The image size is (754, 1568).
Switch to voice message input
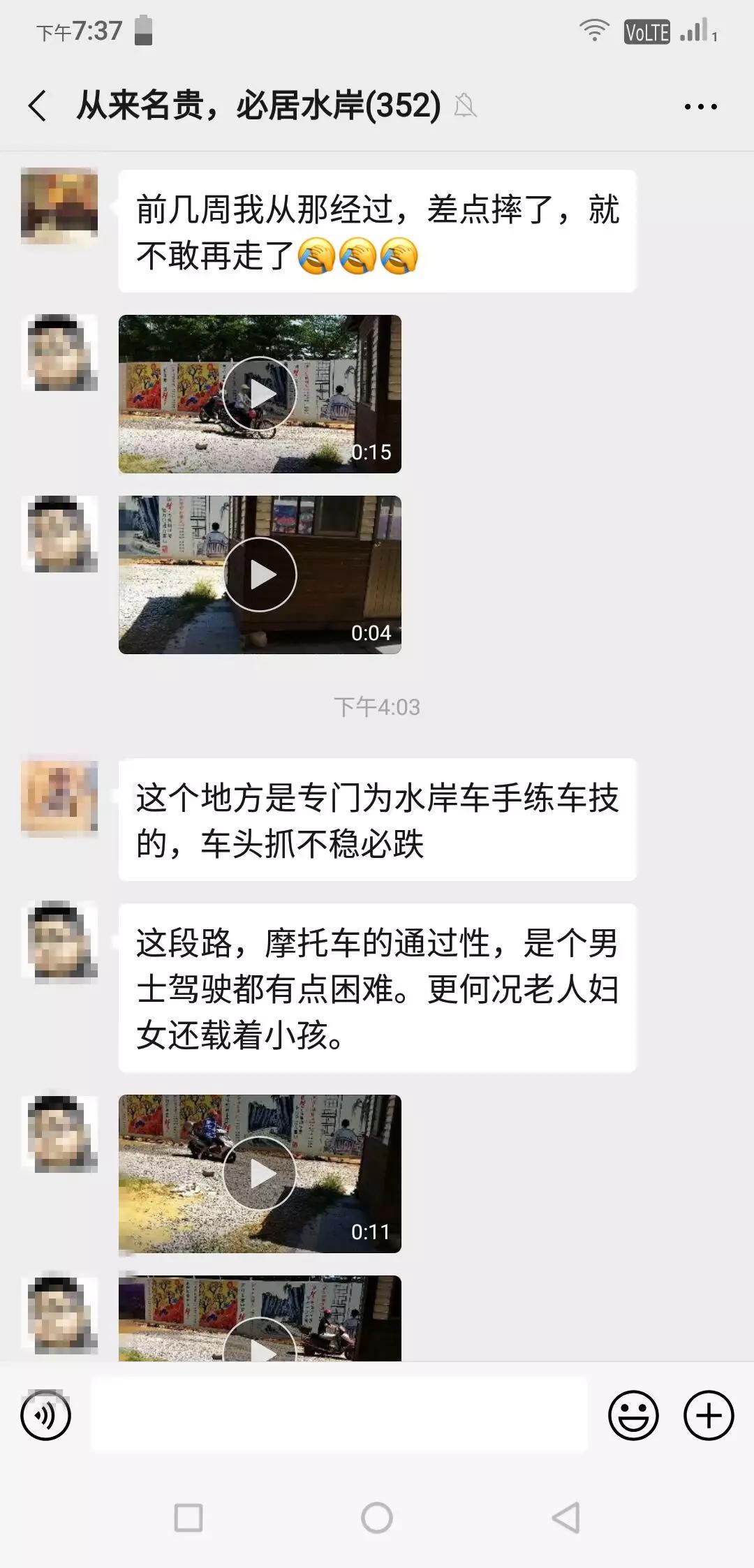click(46, 1415)
